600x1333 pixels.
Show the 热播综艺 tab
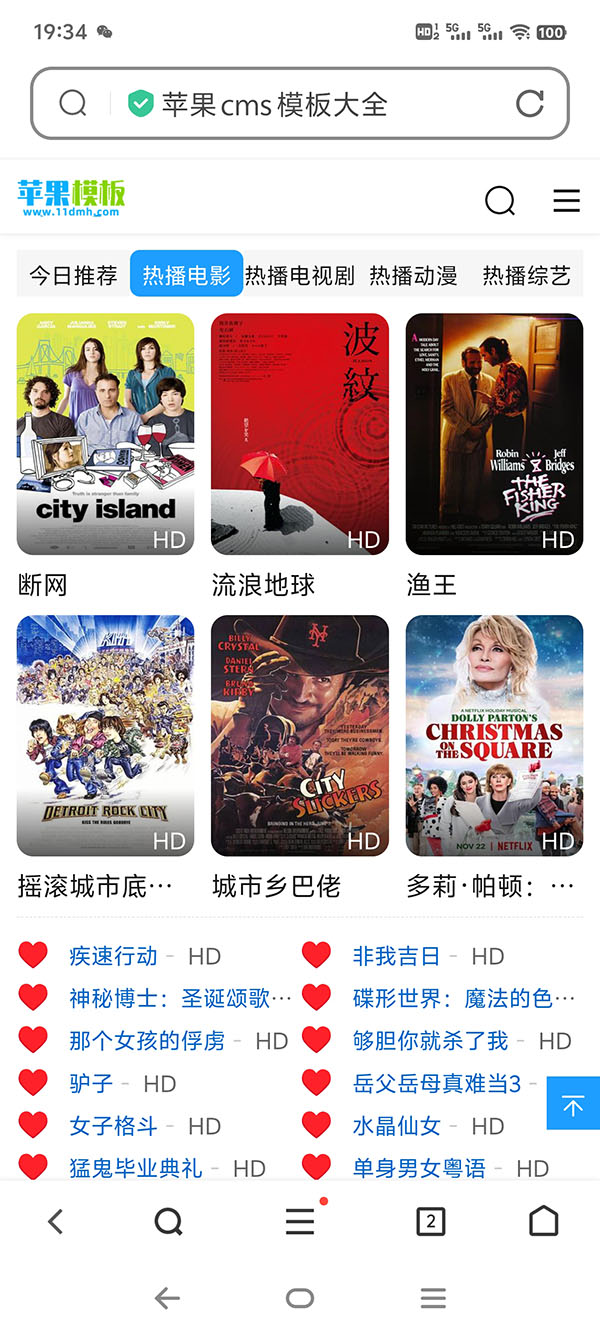[526, 275]
